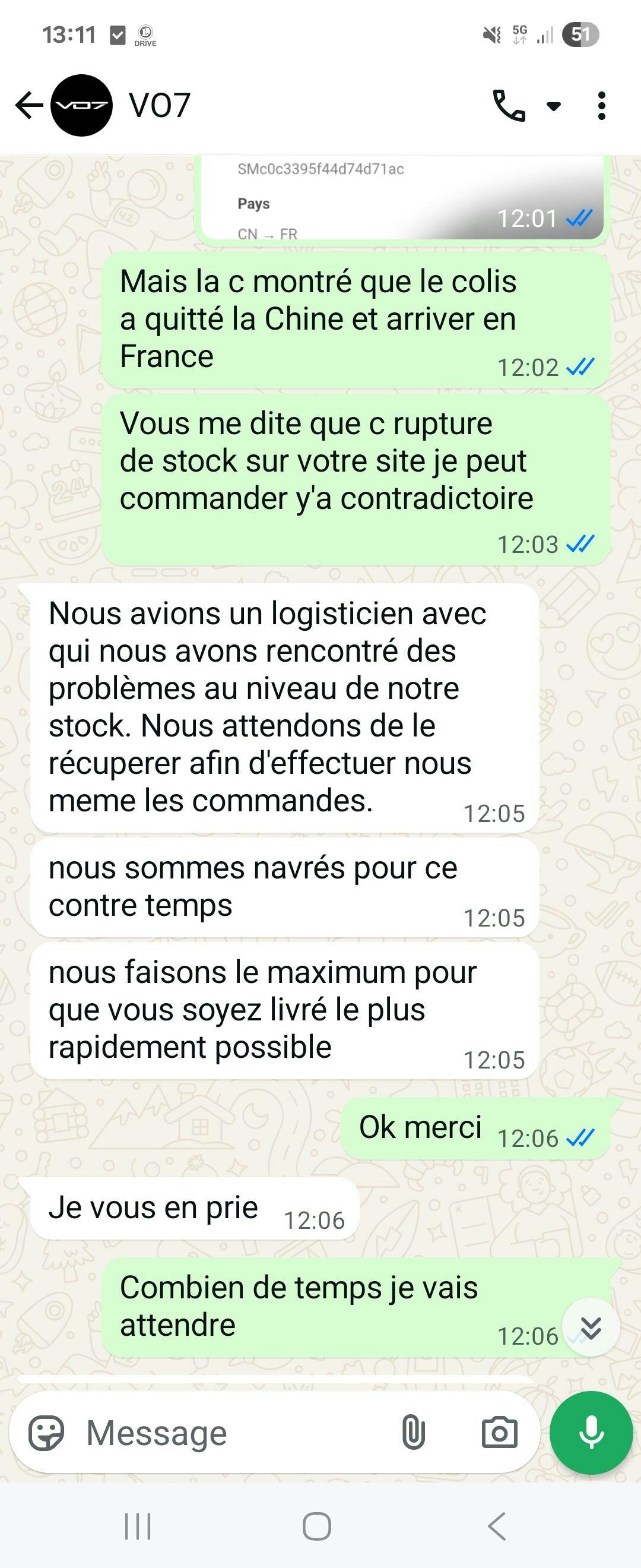Tap the system home button
641x1568 pixels.
click(317, 1526)
